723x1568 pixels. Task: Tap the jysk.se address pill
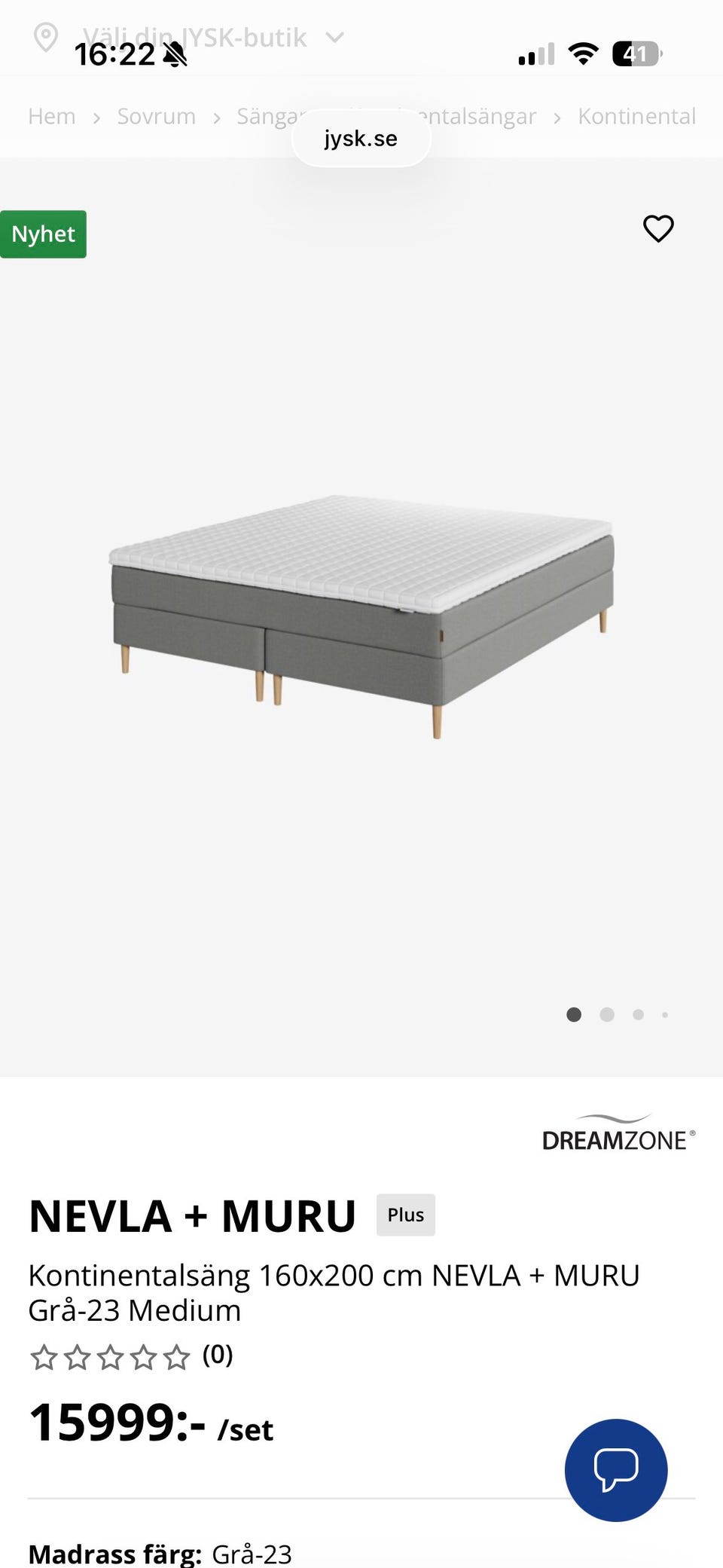tap(361, 139)
